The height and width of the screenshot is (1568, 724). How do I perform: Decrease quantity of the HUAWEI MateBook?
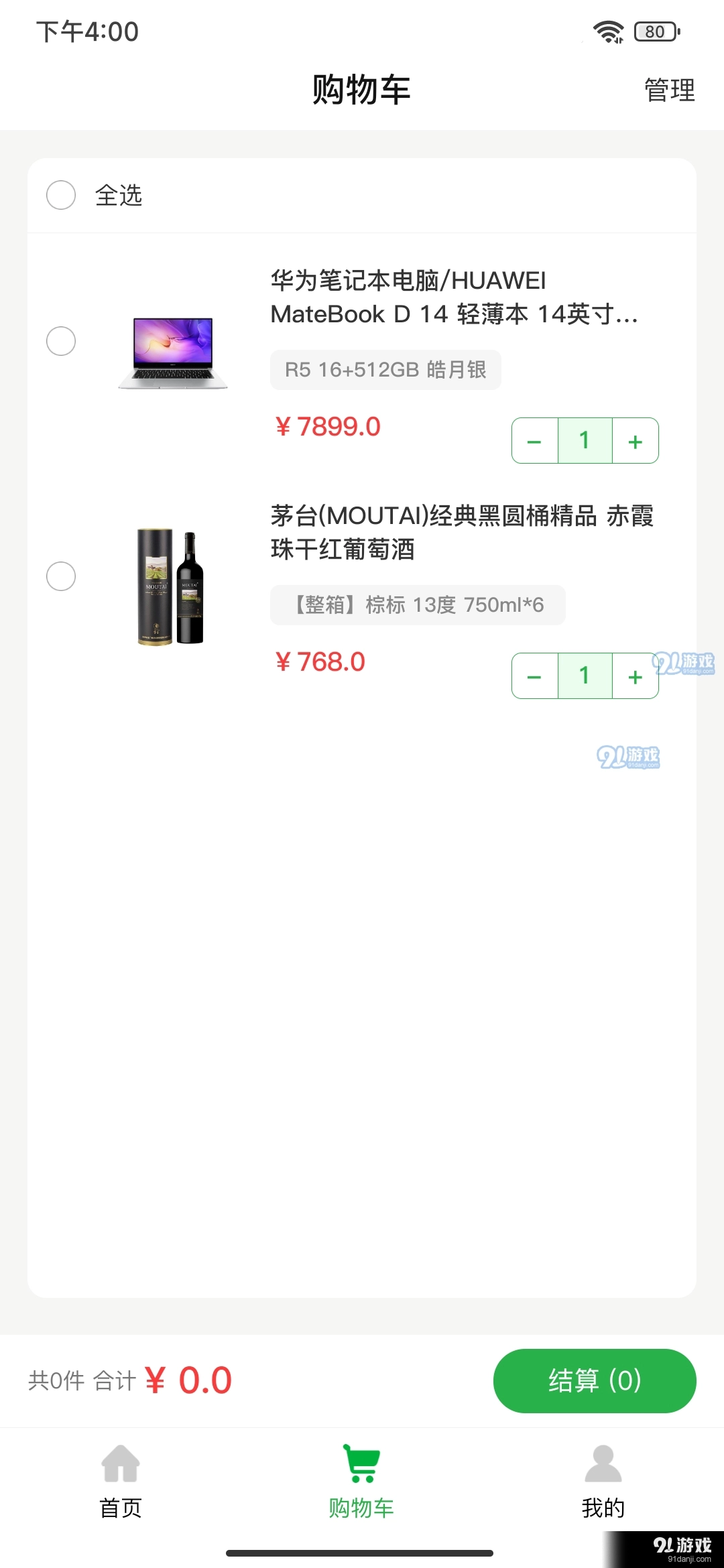[x=534, y=441]
